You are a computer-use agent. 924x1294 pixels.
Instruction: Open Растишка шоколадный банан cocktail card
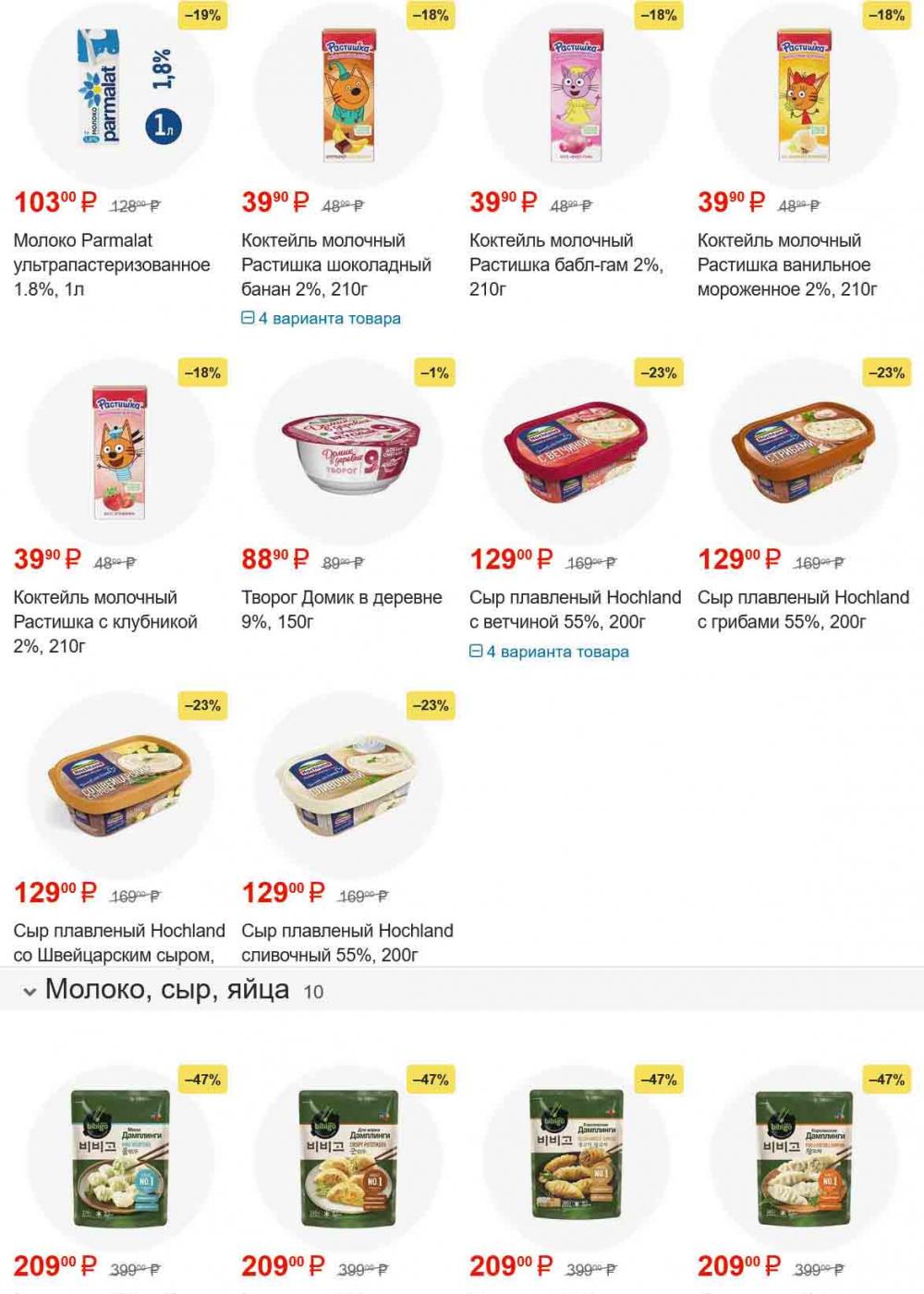click(x=335, y=264)
